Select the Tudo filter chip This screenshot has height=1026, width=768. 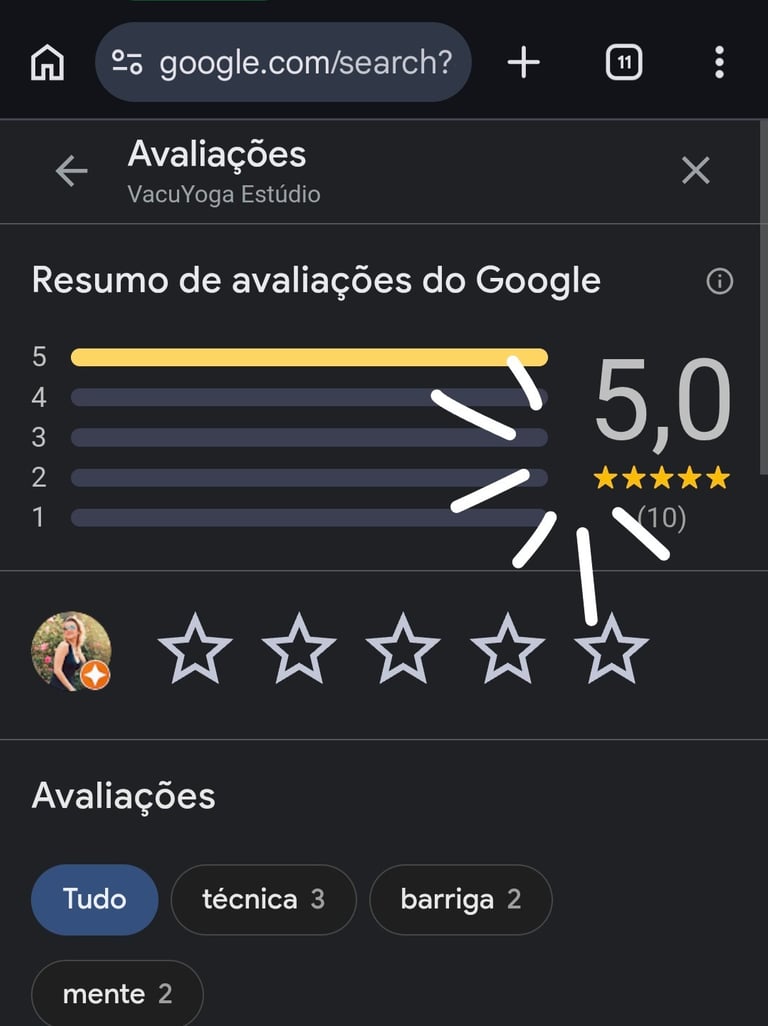(x=95, y=899)
